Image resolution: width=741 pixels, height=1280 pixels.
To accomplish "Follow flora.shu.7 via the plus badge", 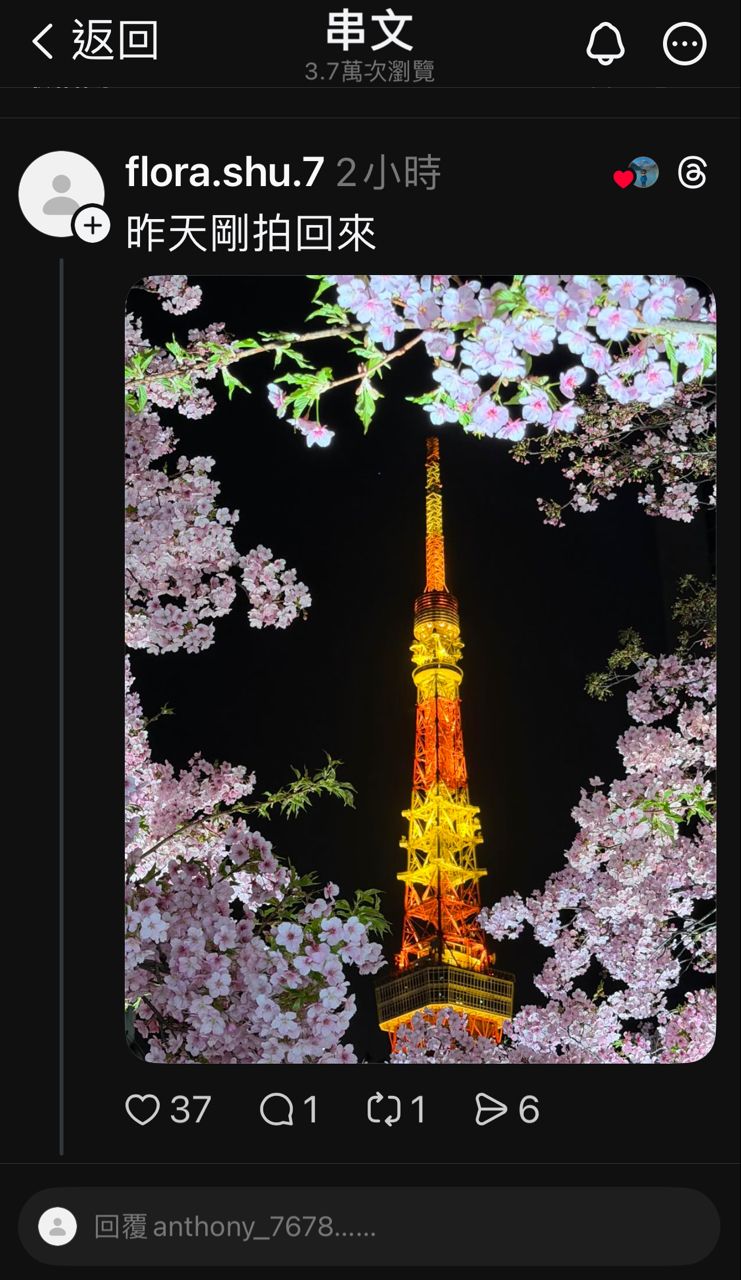I will click(x=92, y=225).
